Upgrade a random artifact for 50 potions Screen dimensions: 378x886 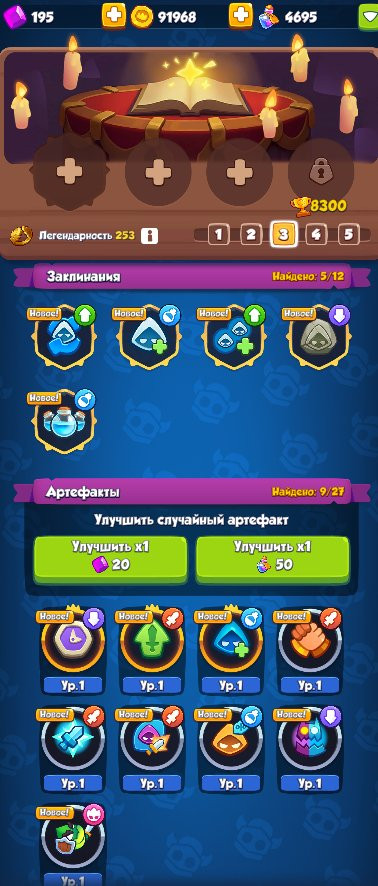click(x=272, y=557)
